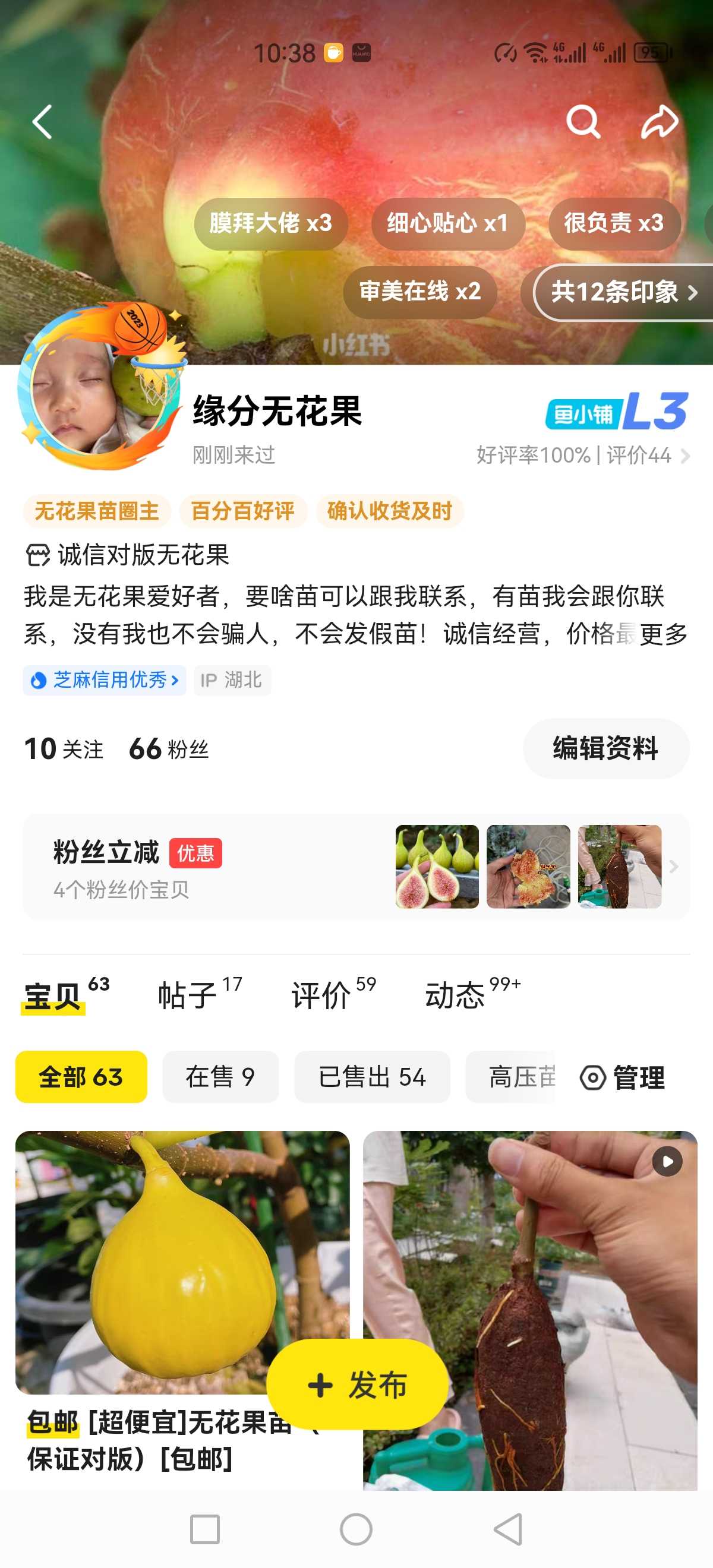The image size is (713, 1568).
Task: Open the yellow fig seedling listing
Action: click(182, 1303)
